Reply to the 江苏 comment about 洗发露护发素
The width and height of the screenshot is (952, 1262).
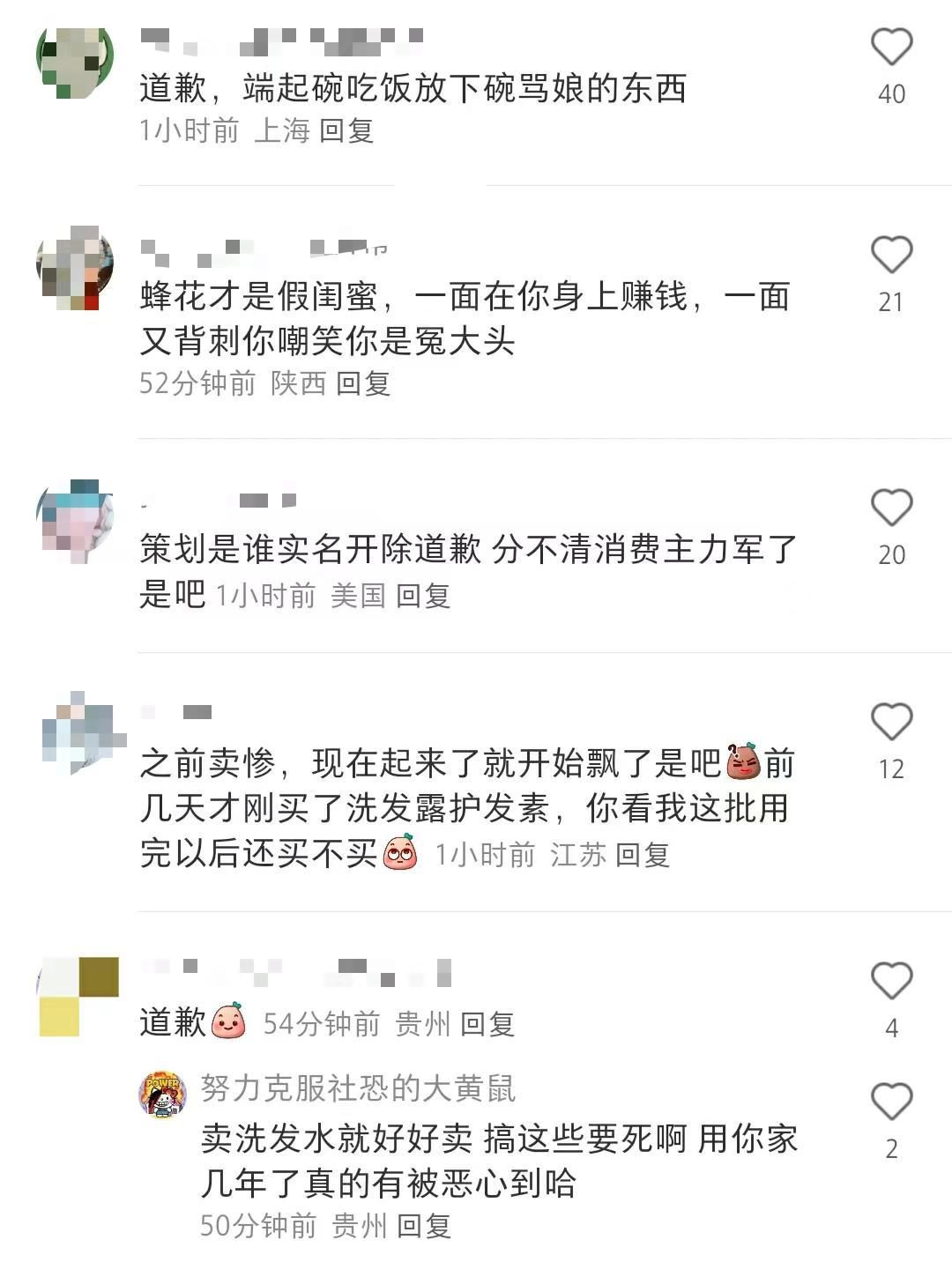(x=643, y=854)
